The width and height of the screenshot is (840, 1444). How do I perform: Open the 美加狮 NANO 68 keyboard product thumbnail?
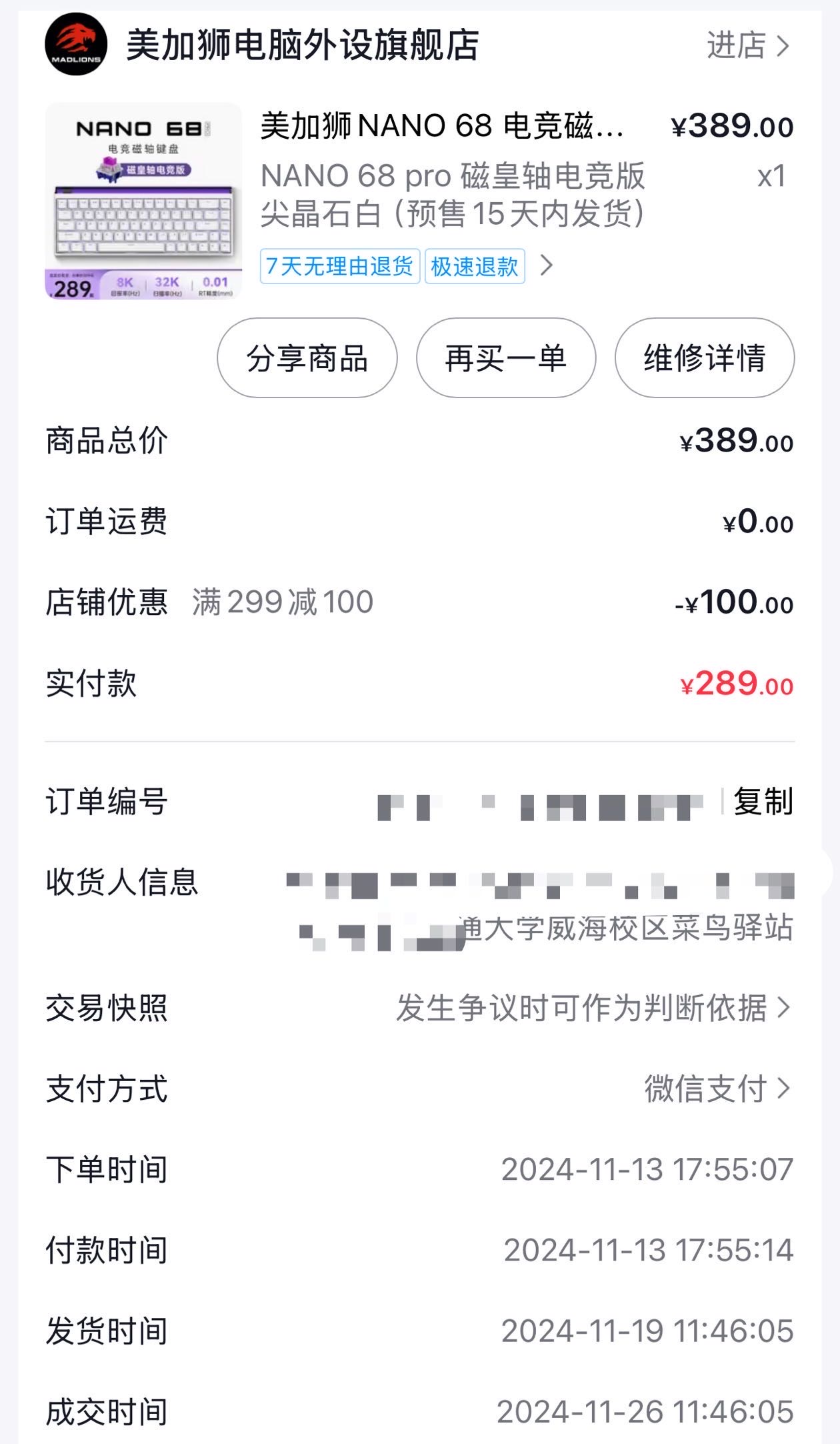click(x=143, y=201)
